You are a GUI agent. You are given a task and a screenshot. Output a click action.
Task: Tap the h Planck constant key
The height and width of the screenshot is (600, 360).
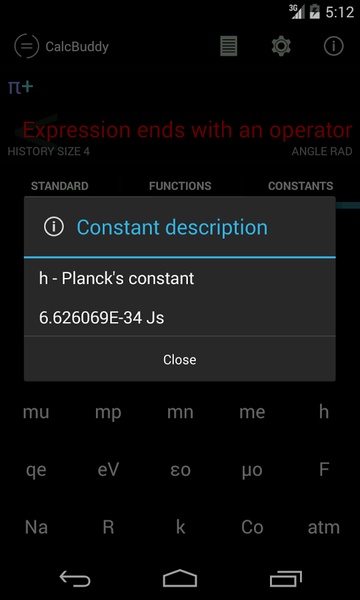point(324,412)
